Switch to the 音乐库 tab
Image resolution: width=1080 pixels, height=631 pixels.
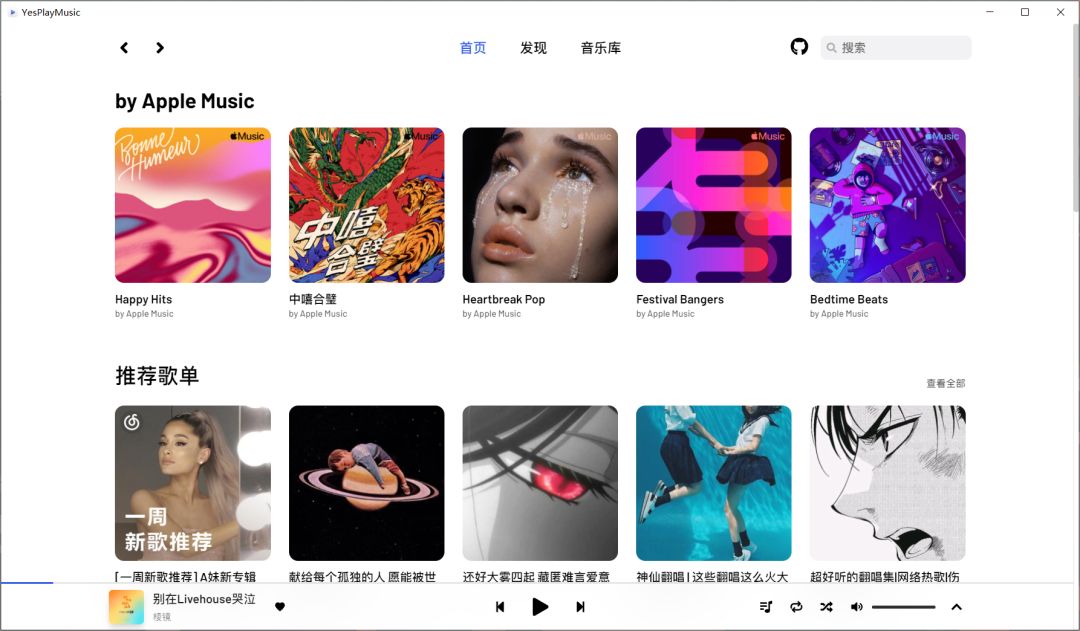click(x=600, y=48)
